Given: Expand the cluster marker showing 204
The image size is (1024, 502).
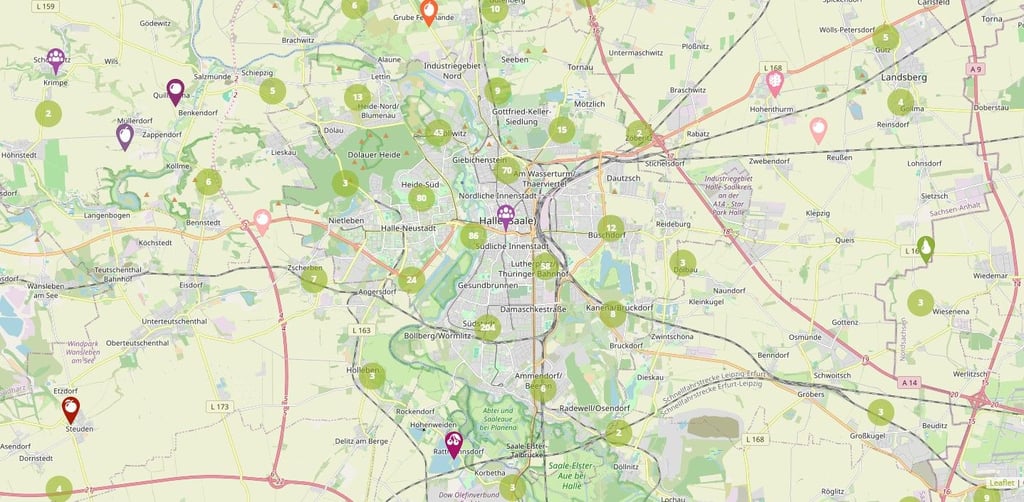Looking at the screenshot, I should (487, 326).
